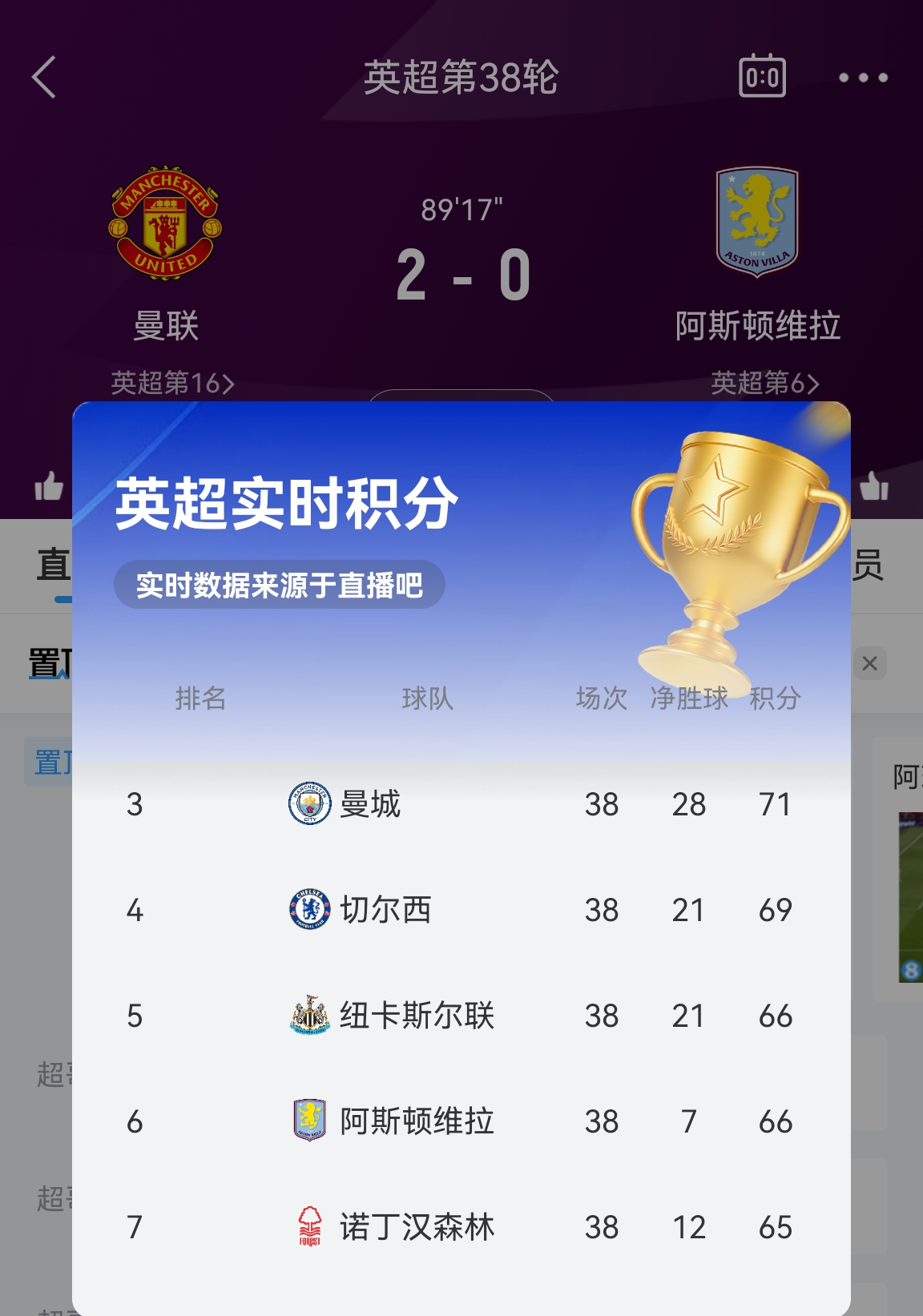Go back using the top-left arrow

(x=44, y=78)
